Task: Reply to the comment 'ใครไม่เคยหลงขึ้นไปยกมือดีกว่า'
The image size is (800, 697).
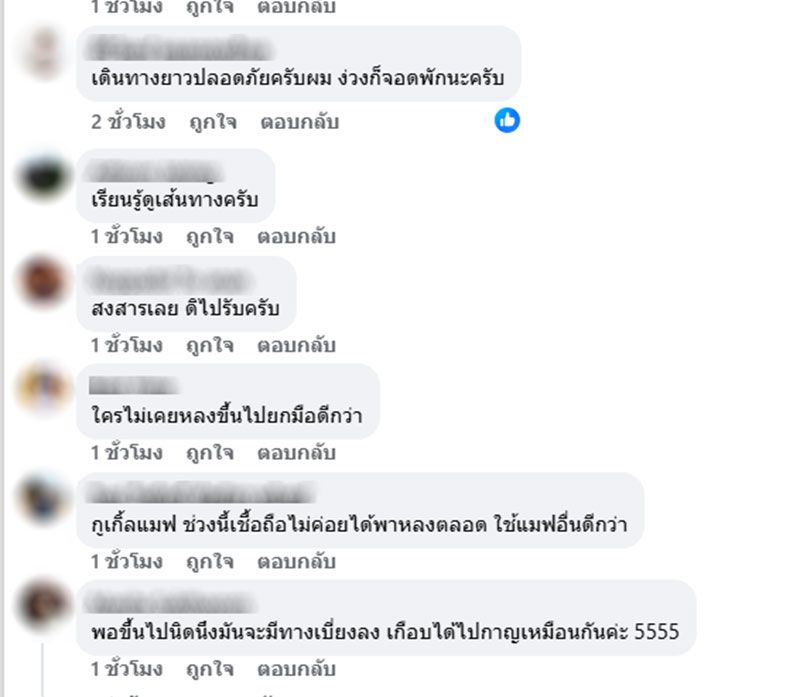Action: point(295,453)
